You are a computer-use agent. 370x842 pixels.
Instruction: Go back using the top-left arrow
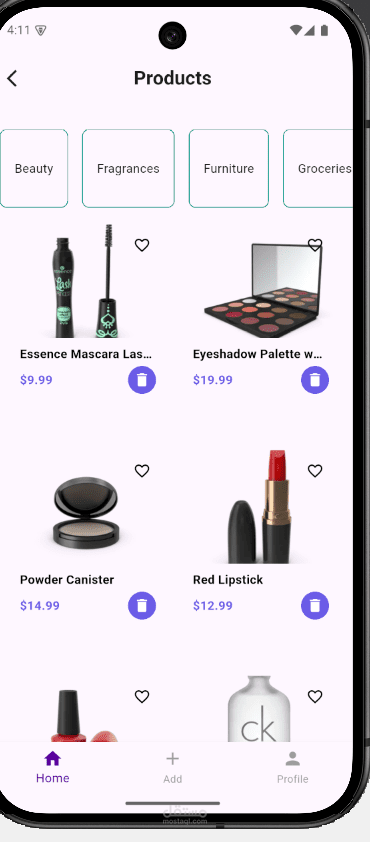coord(12,78)
